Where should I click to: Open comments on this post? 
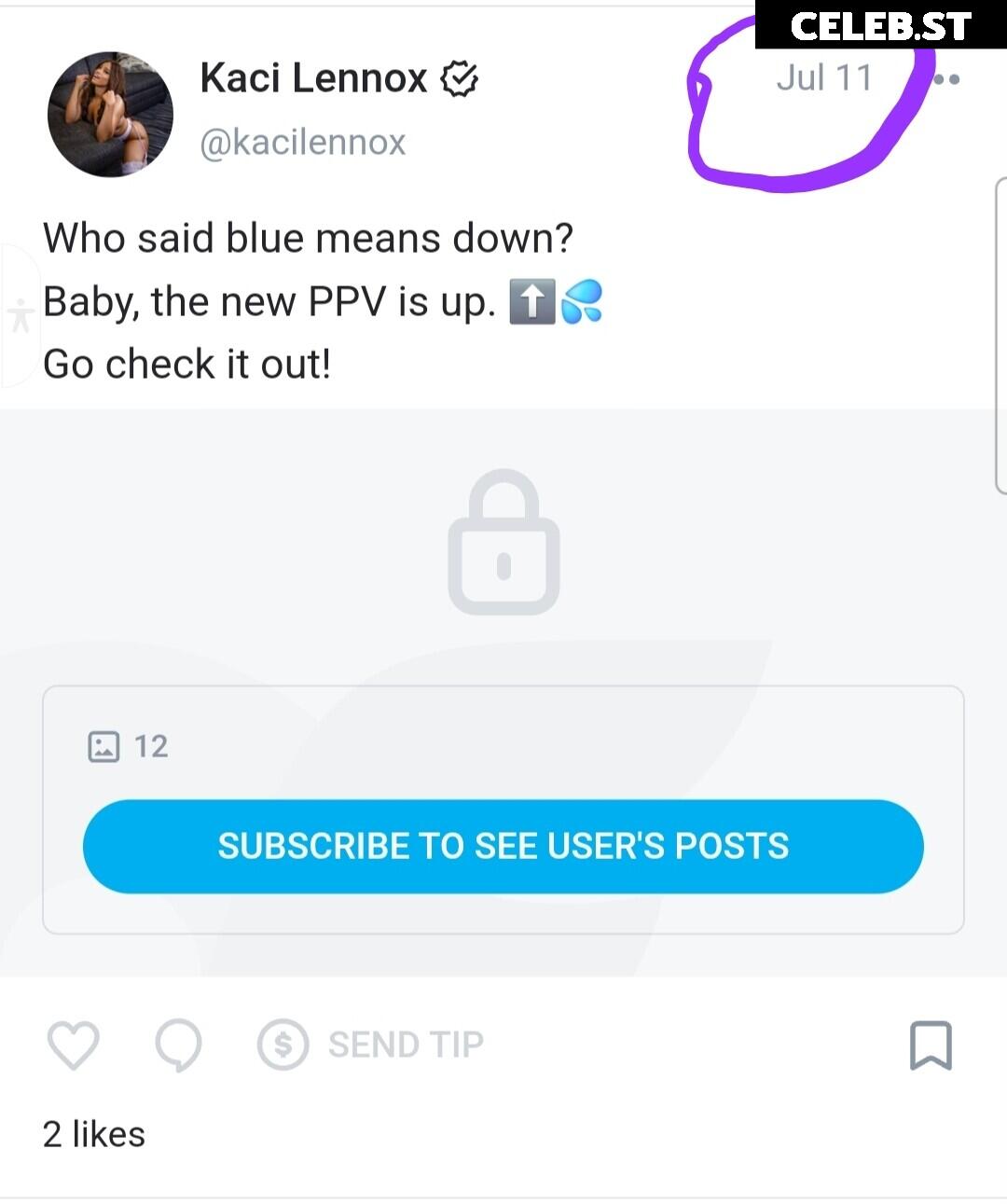tap(178, 1045)
